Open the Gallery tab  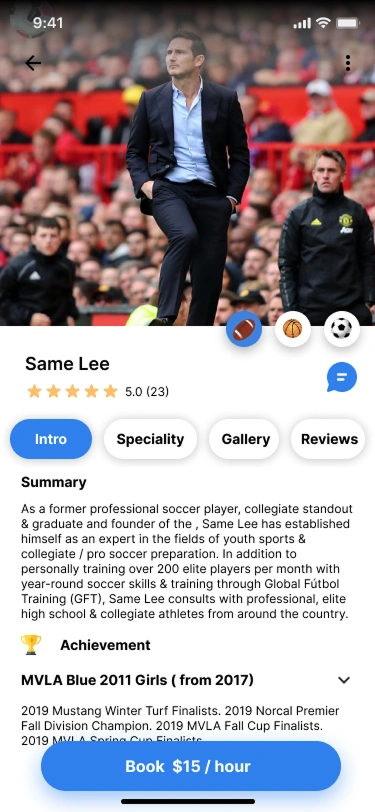246,439
